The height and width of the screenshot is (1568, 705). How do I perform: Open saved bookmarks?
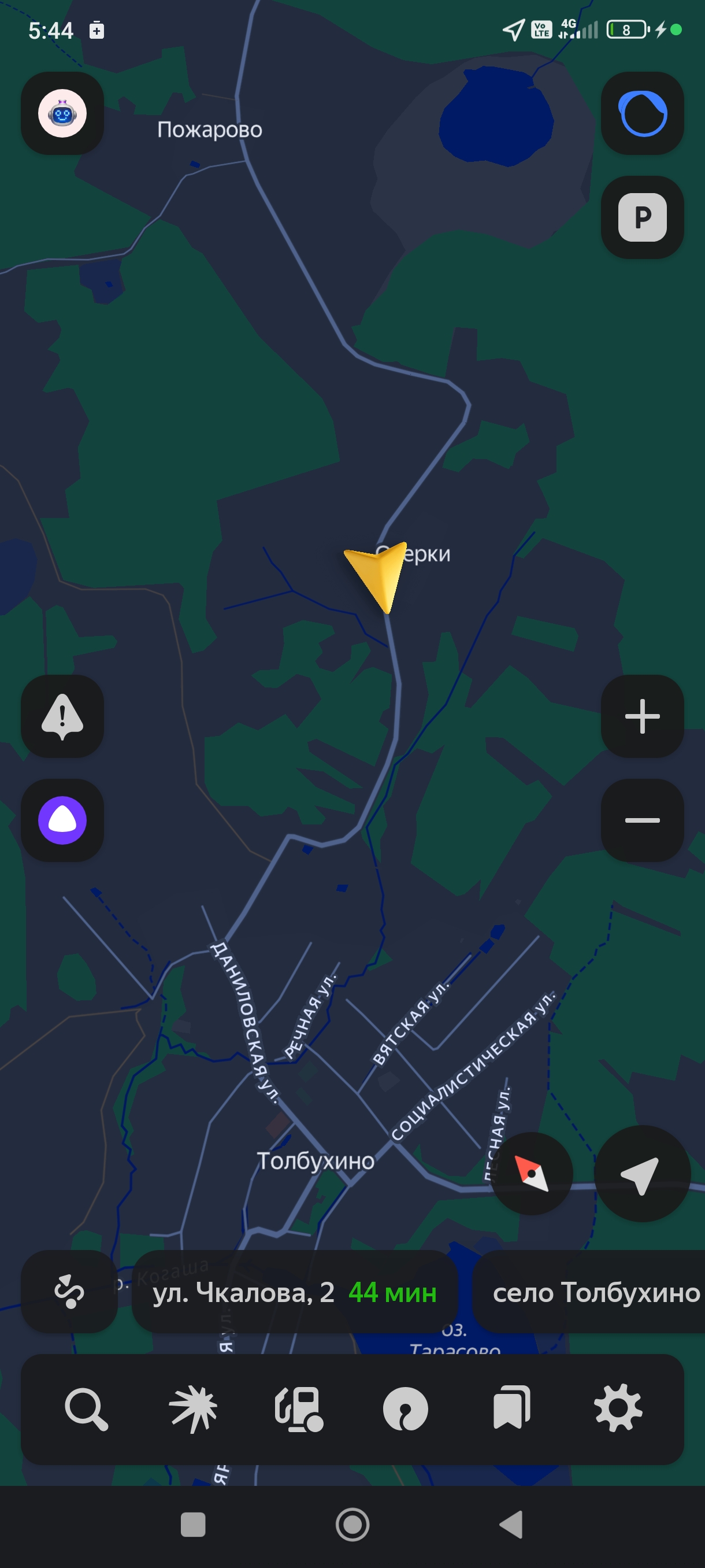click(511, 1408)
